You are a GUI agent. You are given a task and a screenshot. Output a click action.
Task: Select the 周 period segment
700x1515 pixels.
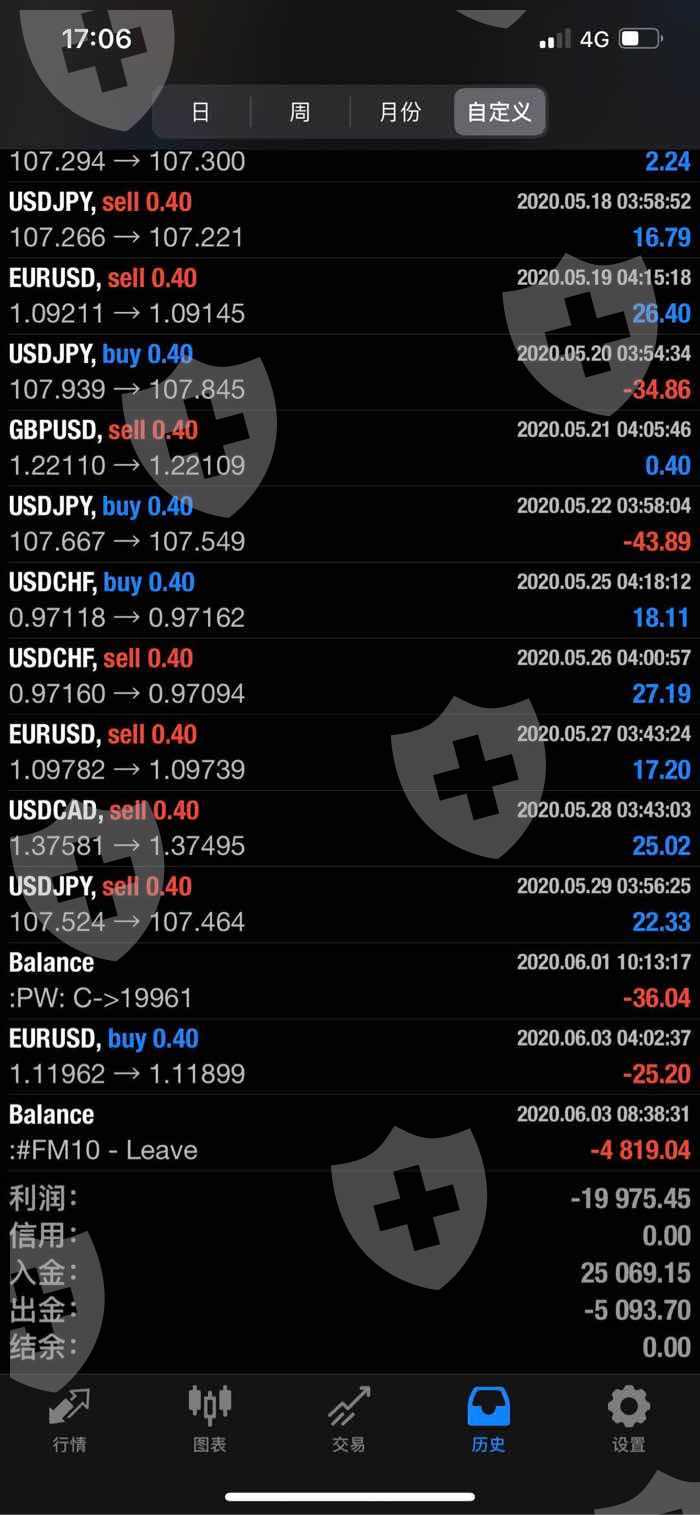tap(300, 111)
